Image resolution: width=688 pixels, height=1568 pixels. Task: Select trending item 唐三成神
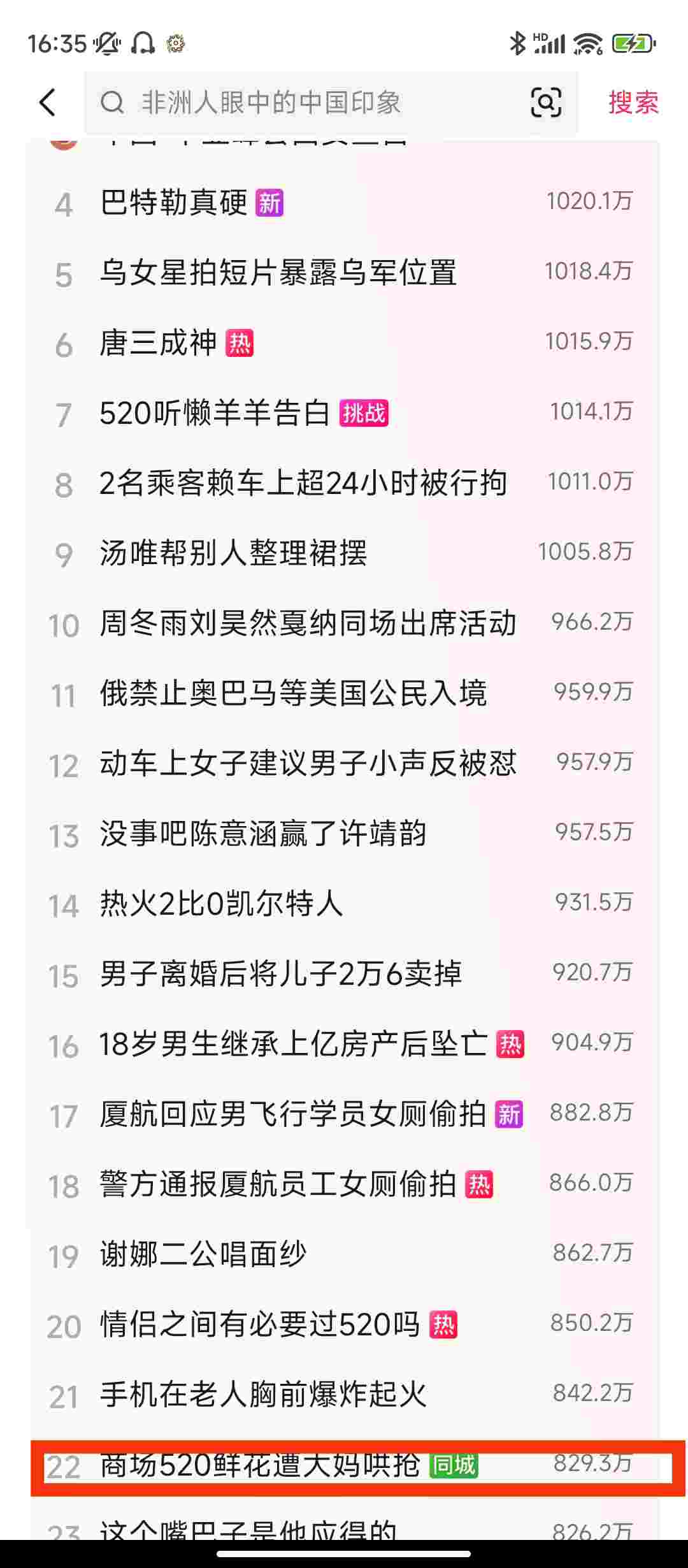[x=345, y=344]
